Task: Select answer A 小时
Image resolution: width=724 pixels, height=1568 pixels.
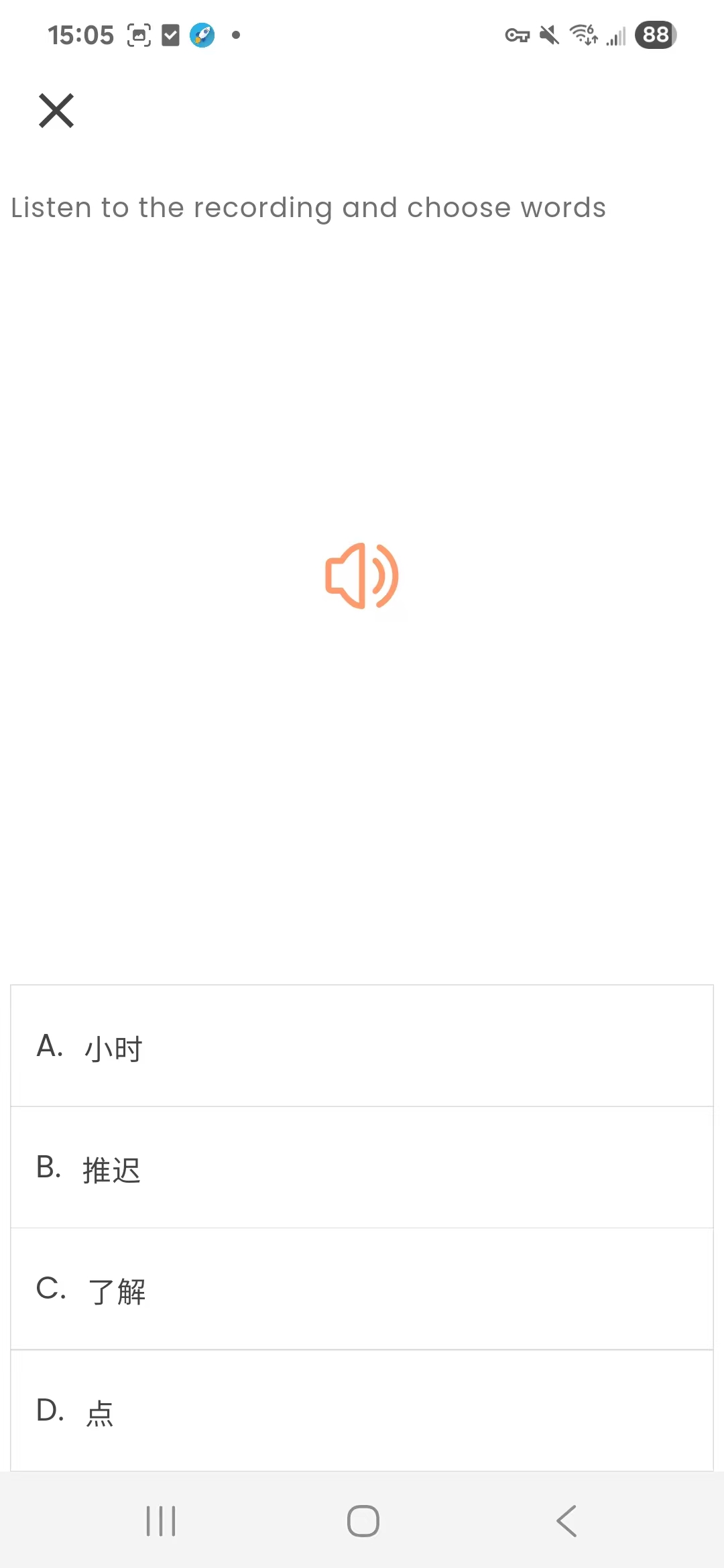Action: coord(362,1046)
